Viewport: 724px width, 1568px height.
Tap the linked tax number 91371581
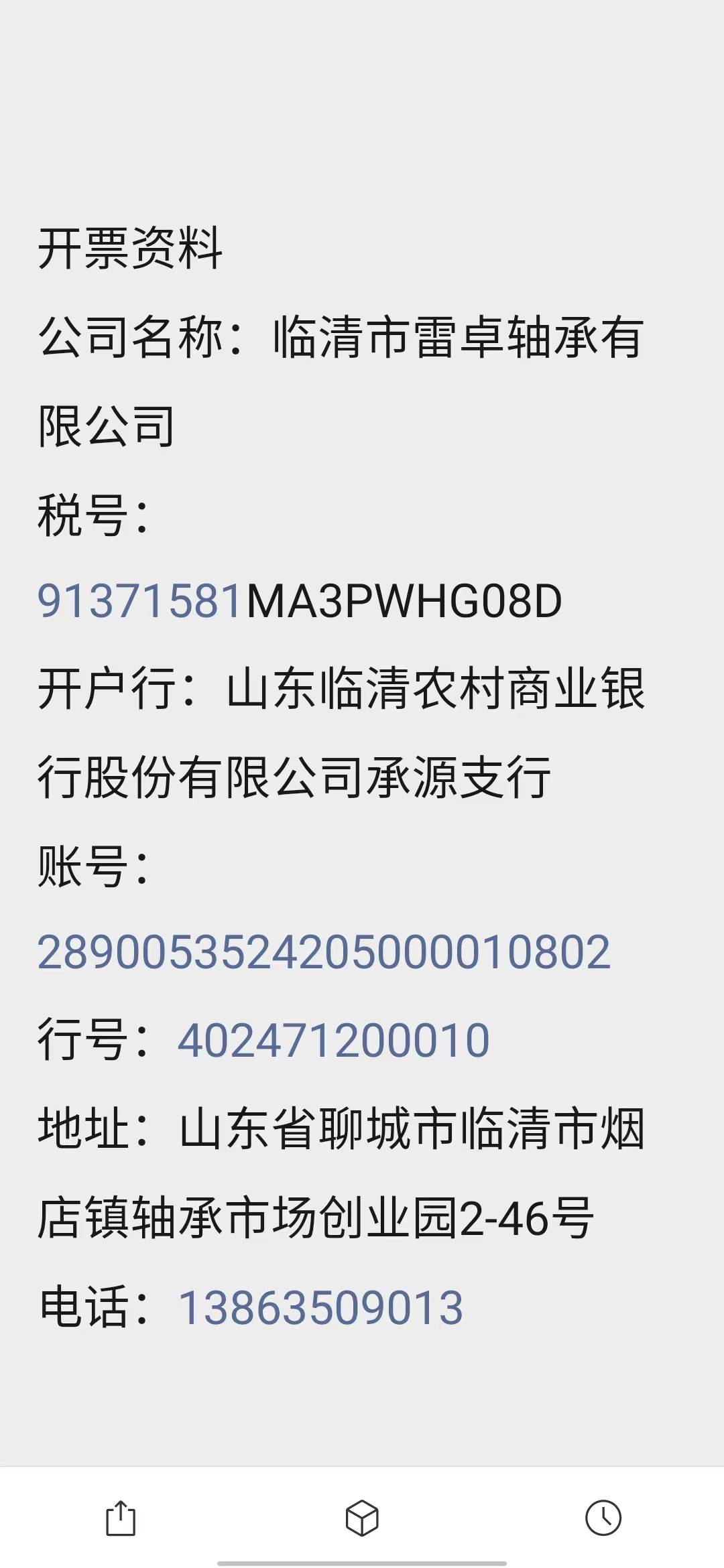(139, 601)
